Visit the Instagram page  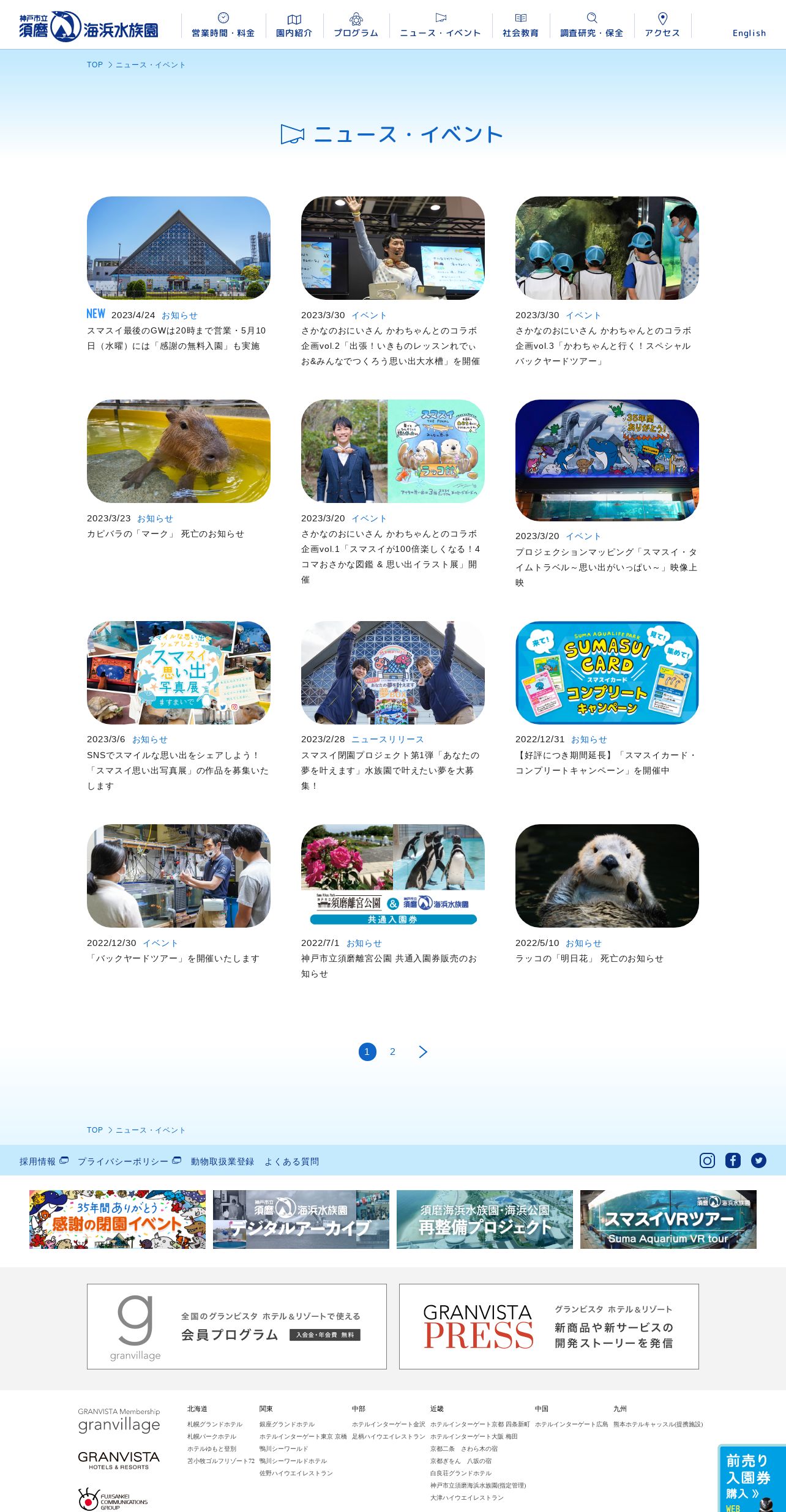707,1161
